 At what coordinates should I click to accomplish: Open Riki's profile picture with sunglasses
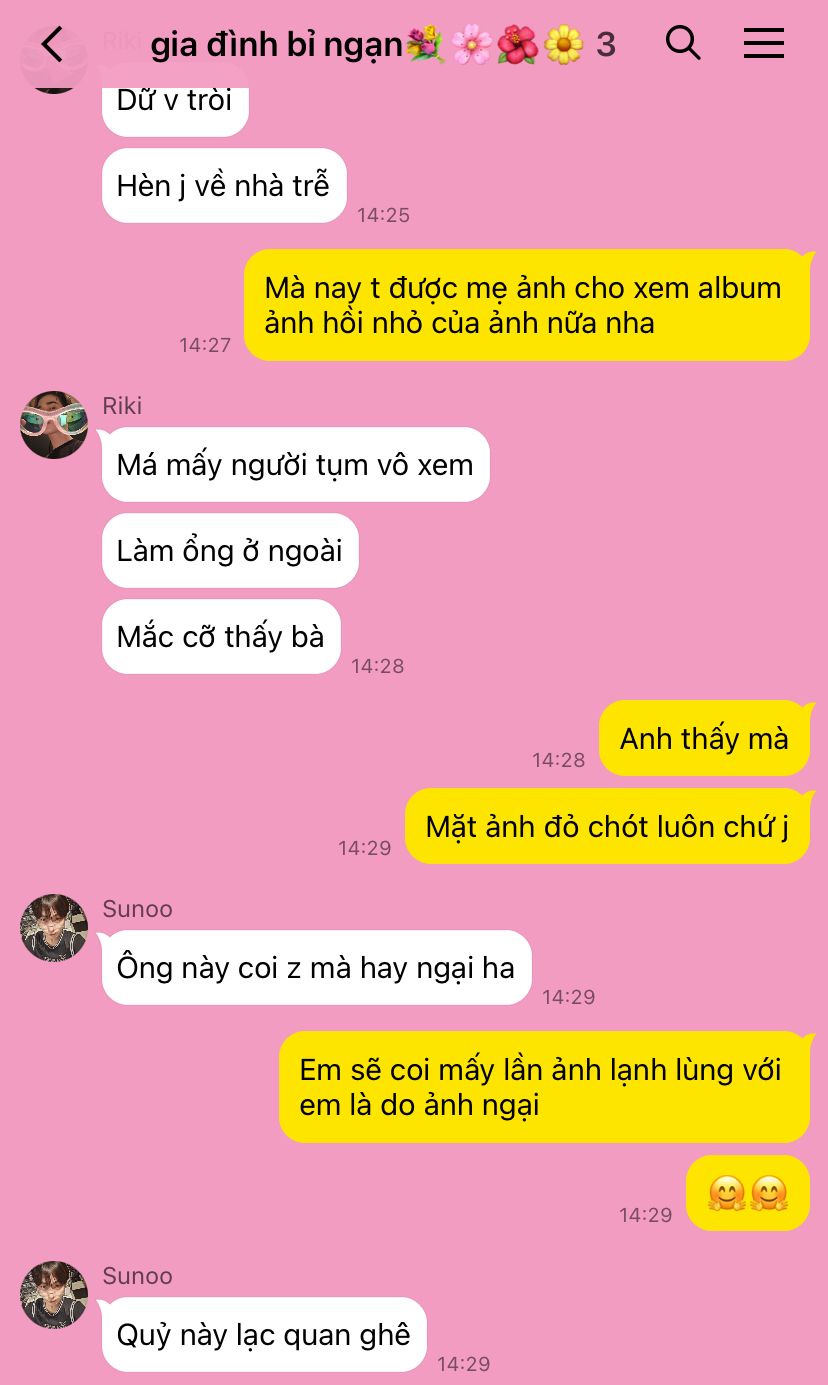[x=54, y=425]
